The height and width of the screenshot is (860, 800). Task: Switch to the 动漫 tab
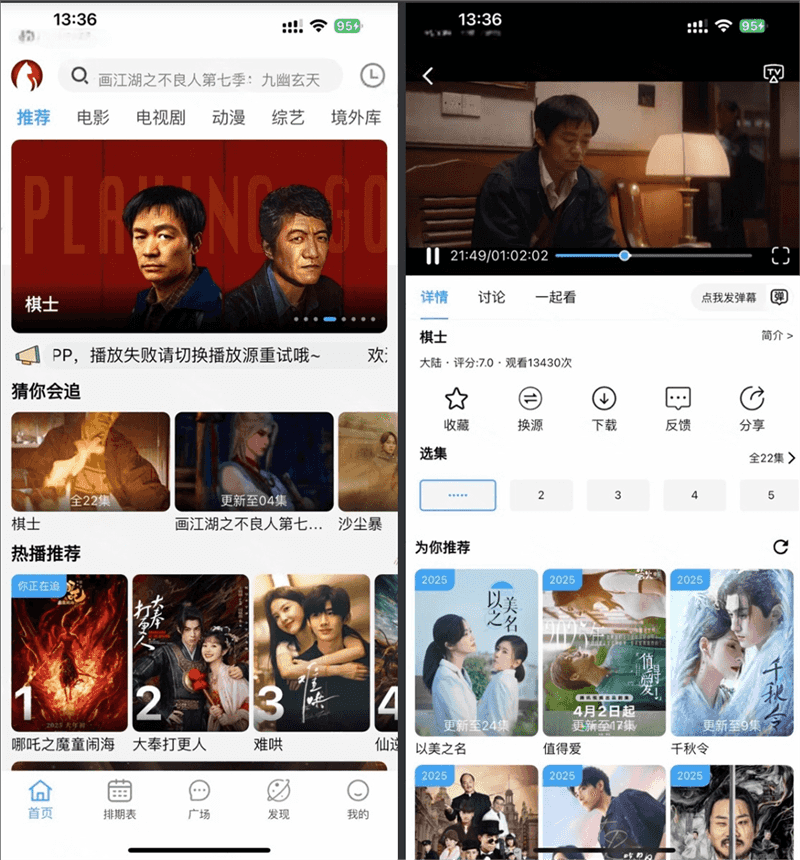[228, 117]
